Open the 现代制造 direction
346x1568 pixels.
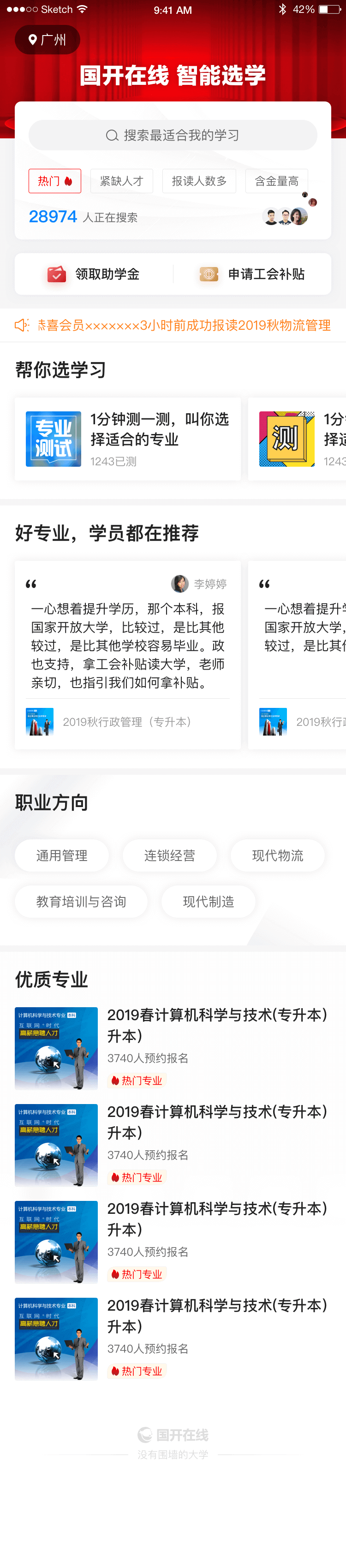click(x=209, y=902)
